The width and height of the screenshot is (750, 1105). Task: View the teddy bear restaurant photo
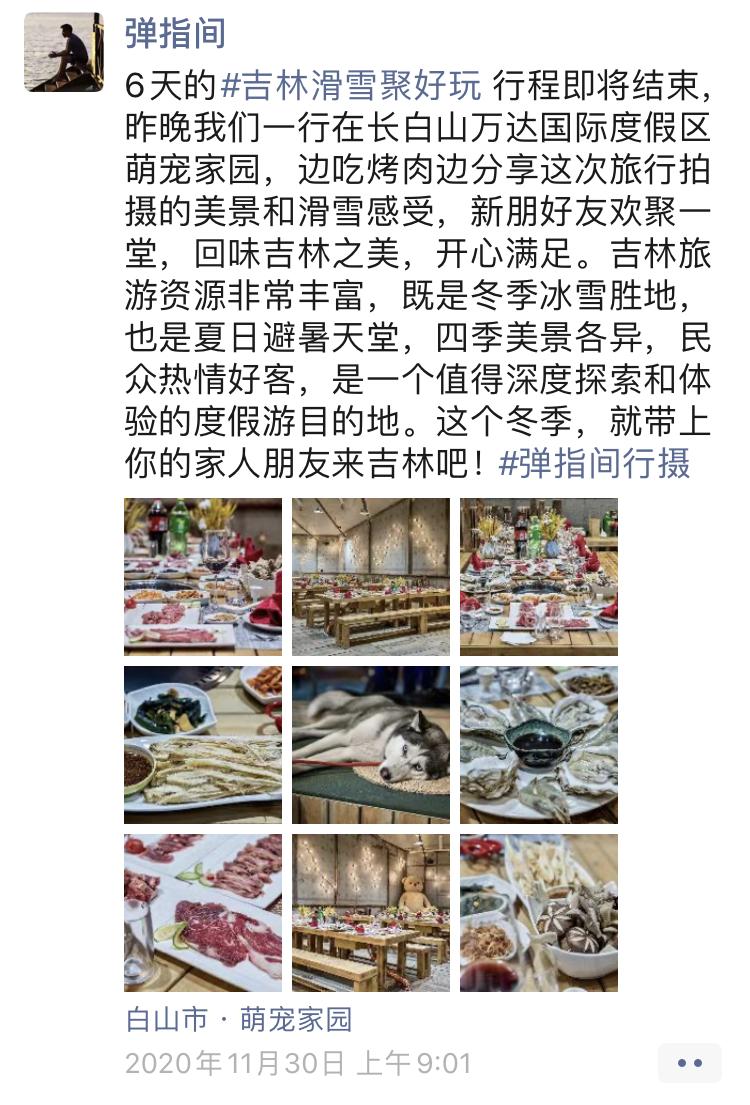[370, 911]
